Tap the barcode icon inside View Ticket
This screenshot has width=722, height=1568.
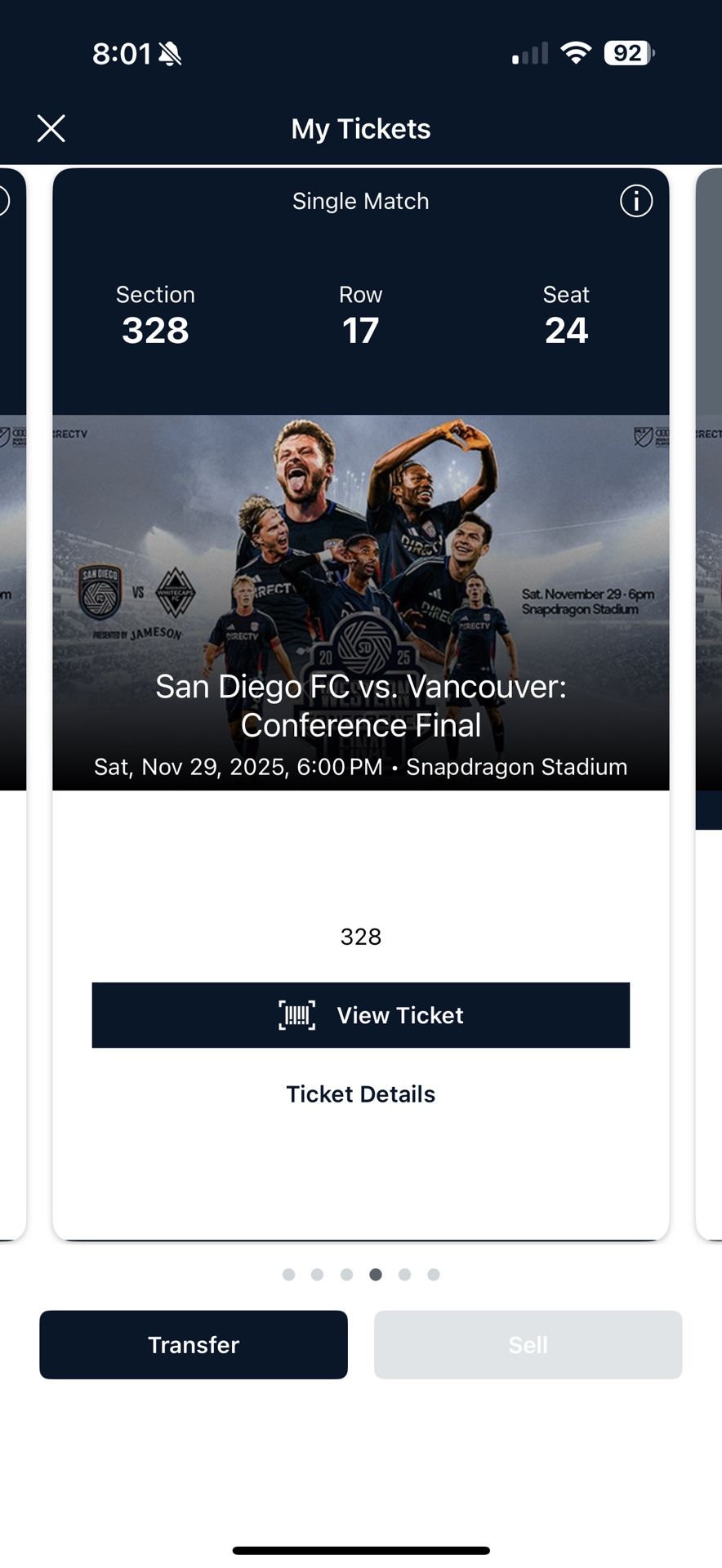[x=299, y=1014]
